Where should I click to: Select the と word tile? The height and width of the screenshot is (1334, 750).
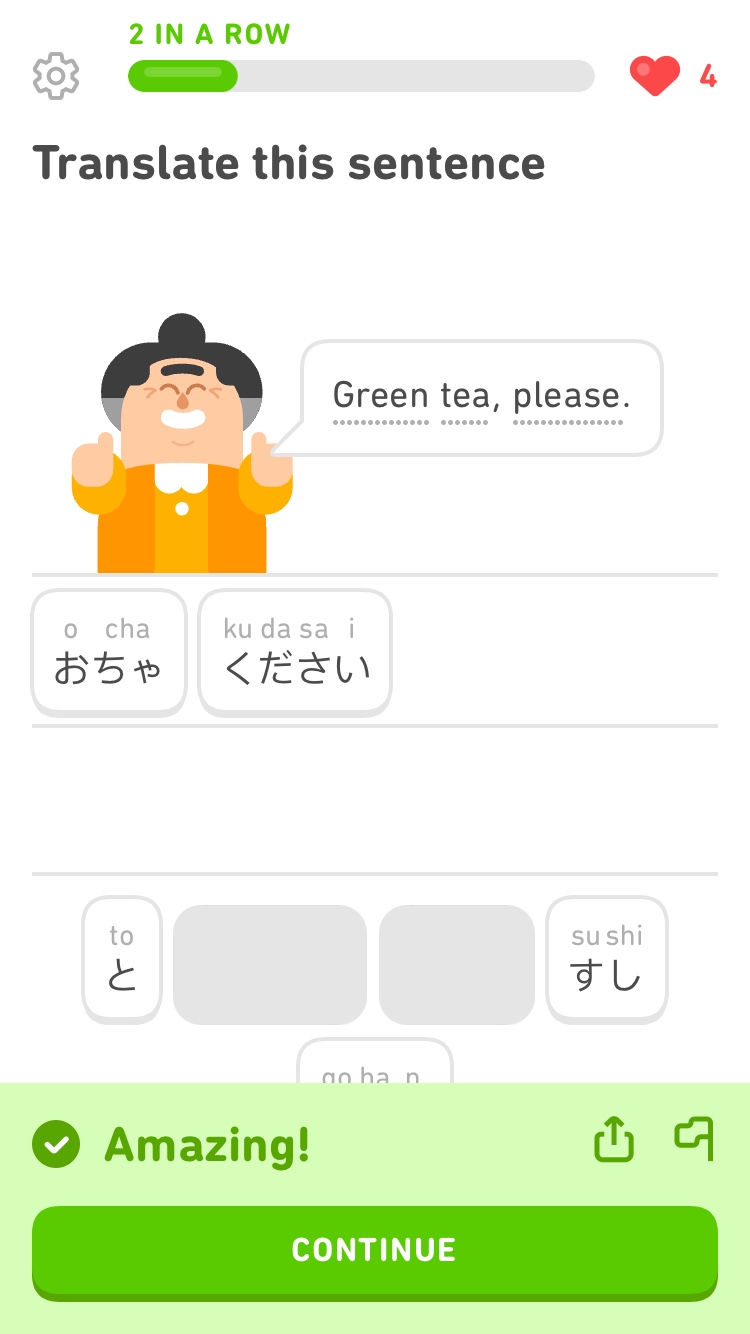pos(122,958)
